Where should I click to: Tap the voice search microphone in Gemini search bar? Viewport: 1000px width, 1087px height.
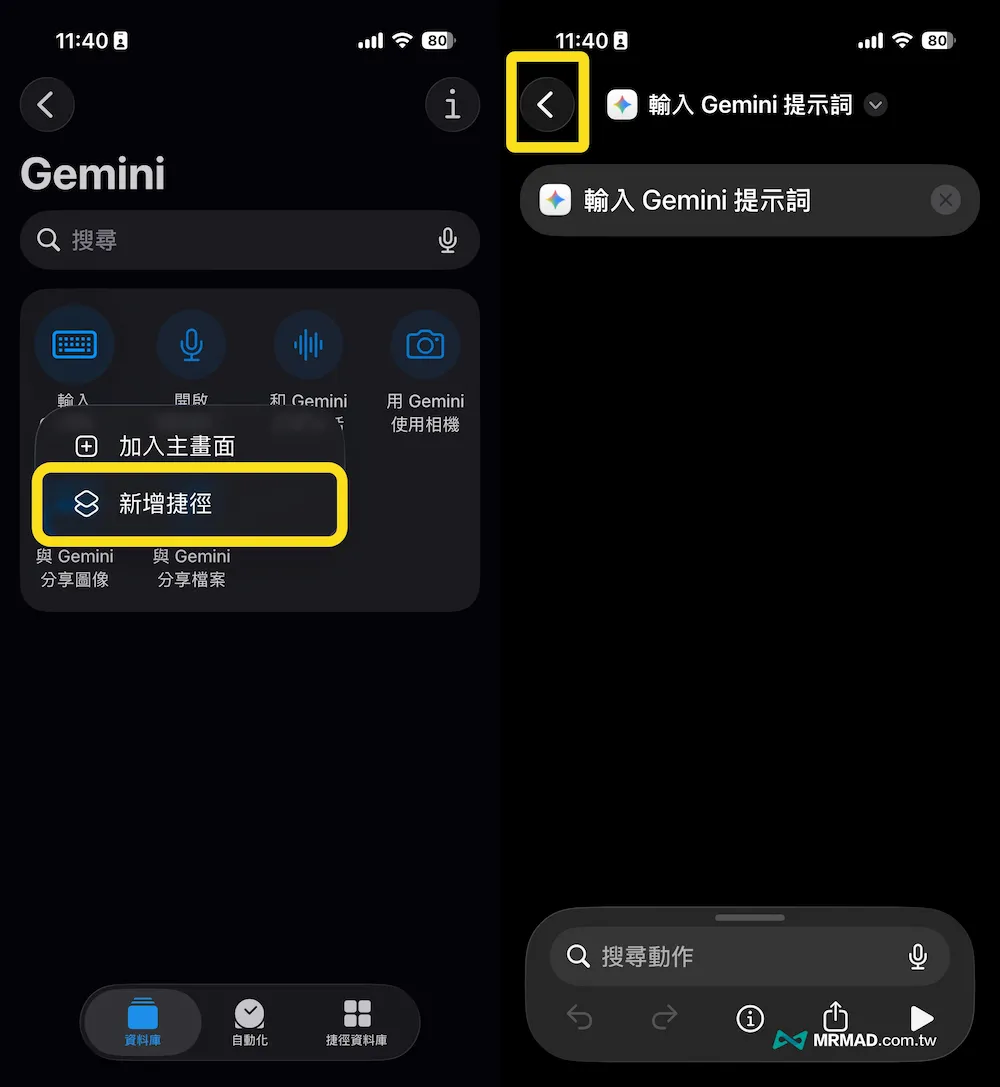pyautogui.click(x=448, y=240)
